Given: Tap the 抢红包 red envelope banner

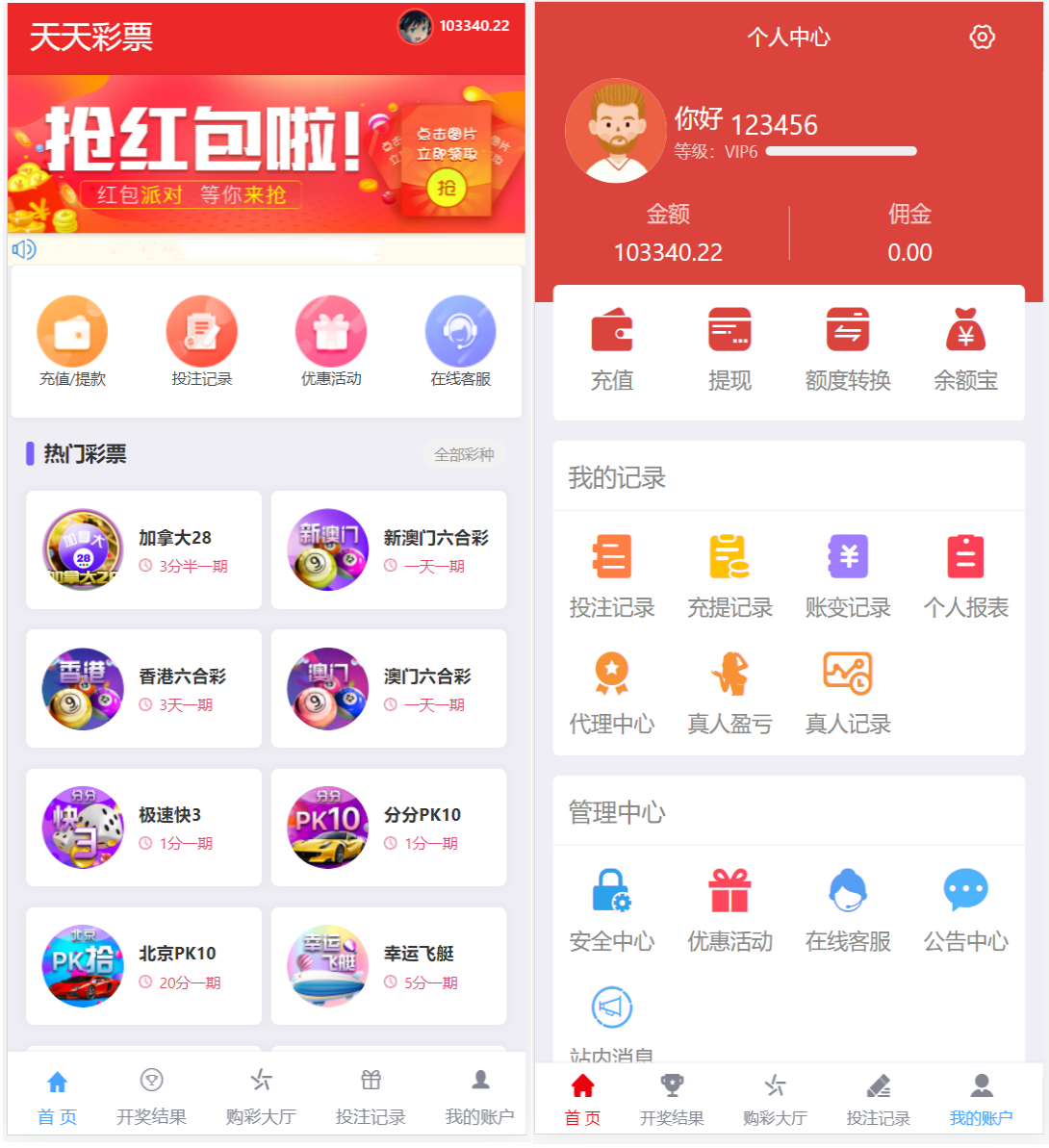Looking at the screenshot, I should click(x=267, y=154).
